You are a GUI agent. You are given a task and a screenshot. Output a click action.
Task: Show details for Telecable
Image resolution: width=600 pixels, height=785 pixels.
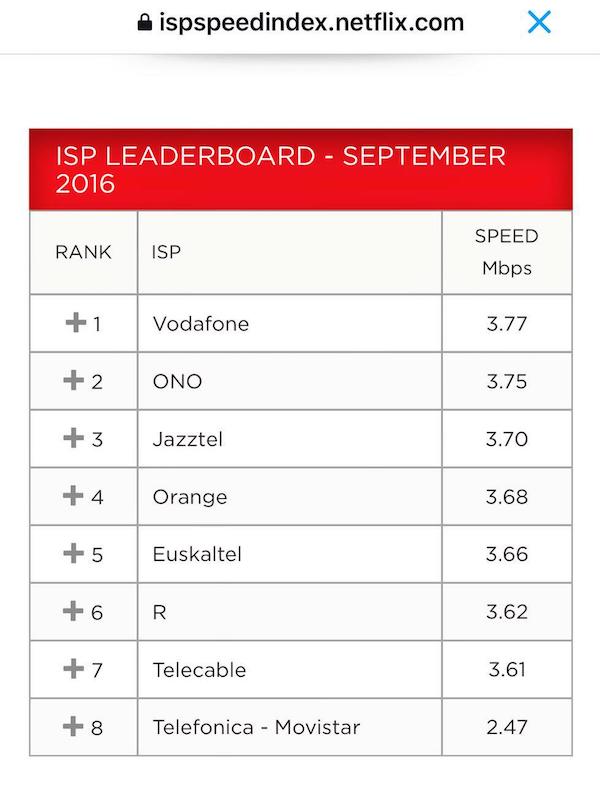coord(74,669)
